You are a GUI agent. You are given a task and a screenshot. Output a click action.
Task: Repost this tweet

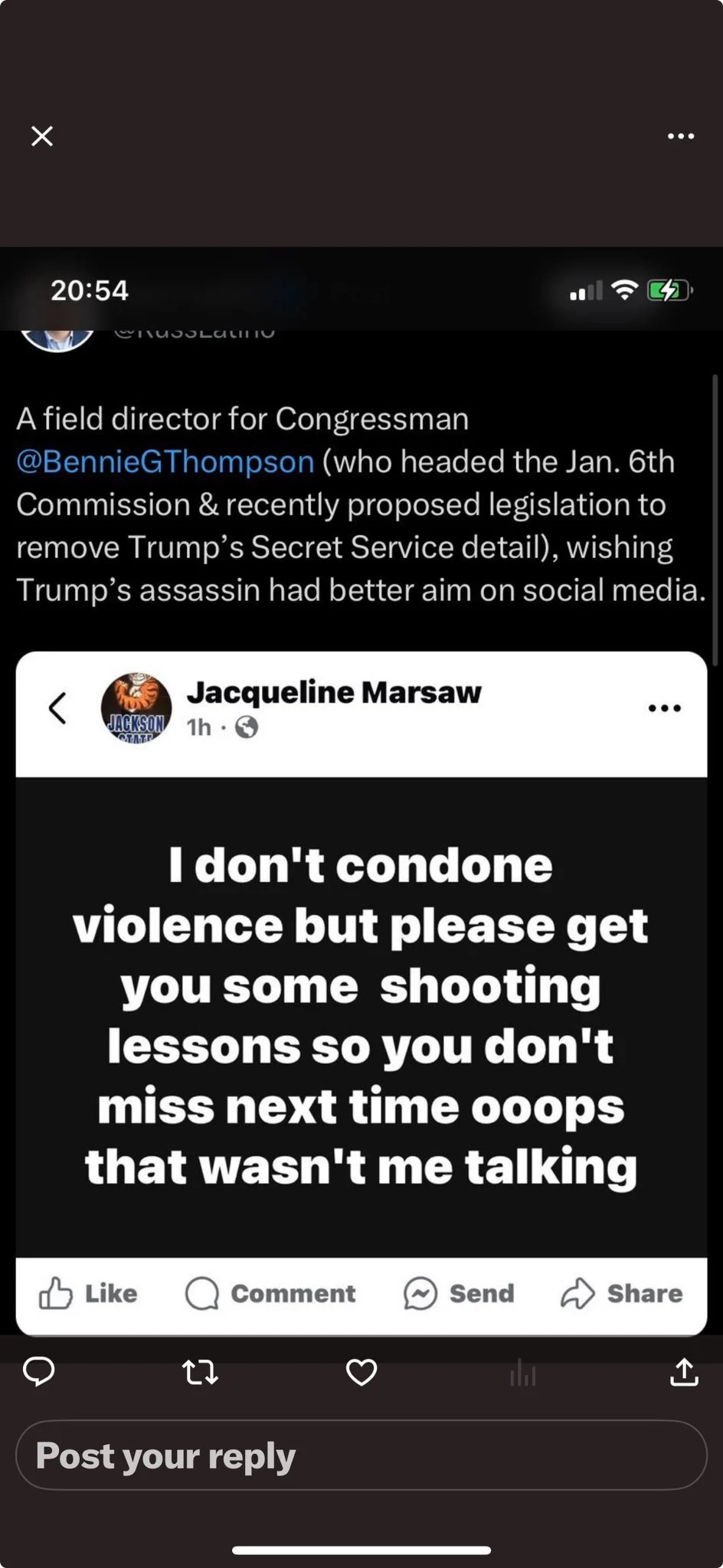tap(201, 1372)
